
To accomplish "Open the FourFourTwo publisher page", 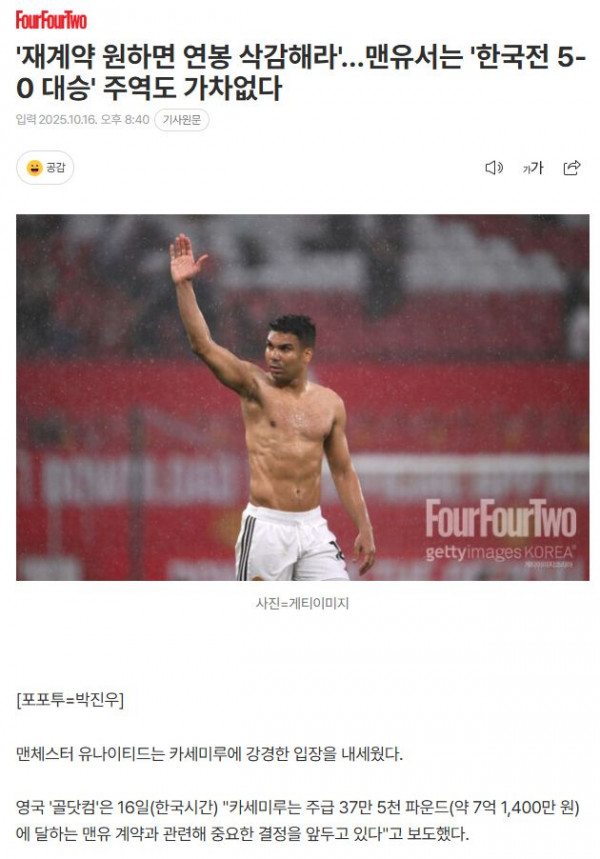I will point(51,20).
